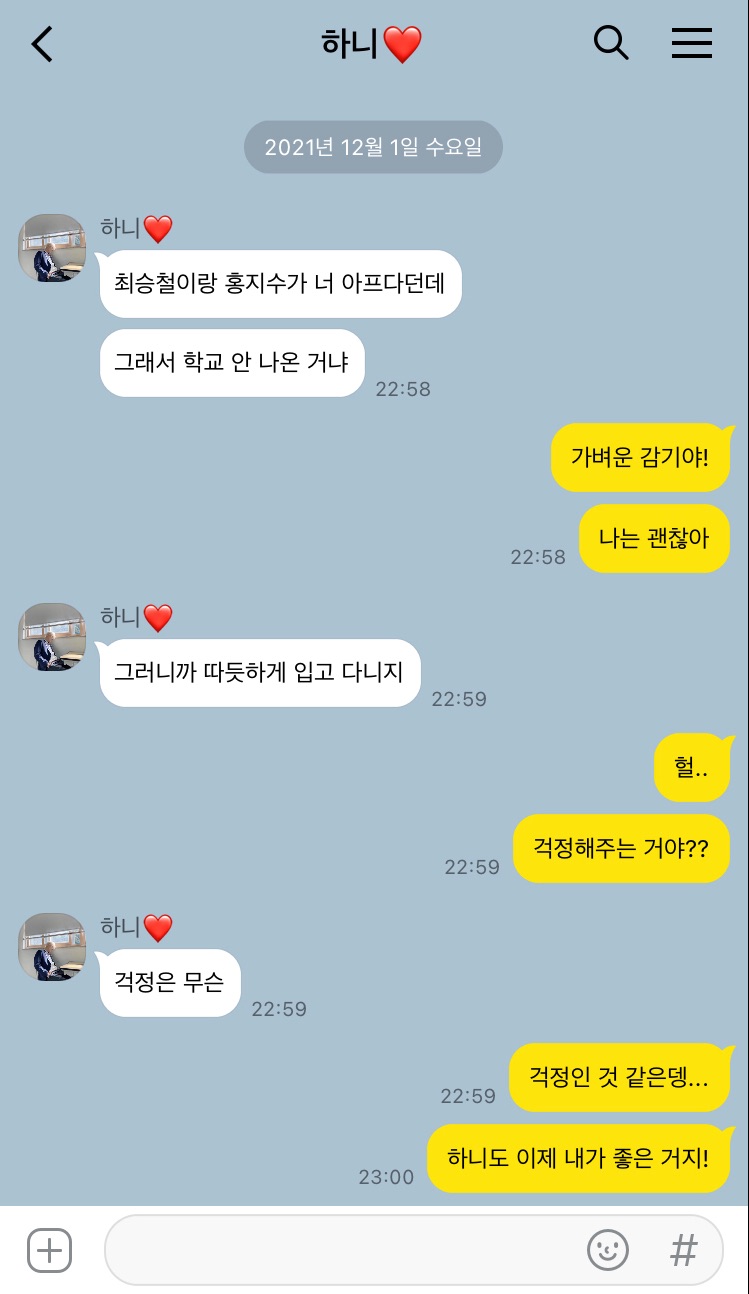749x1294 pixels.
Task: Tap the bubble '걱정해주는 거야??'
Action: 621,848
